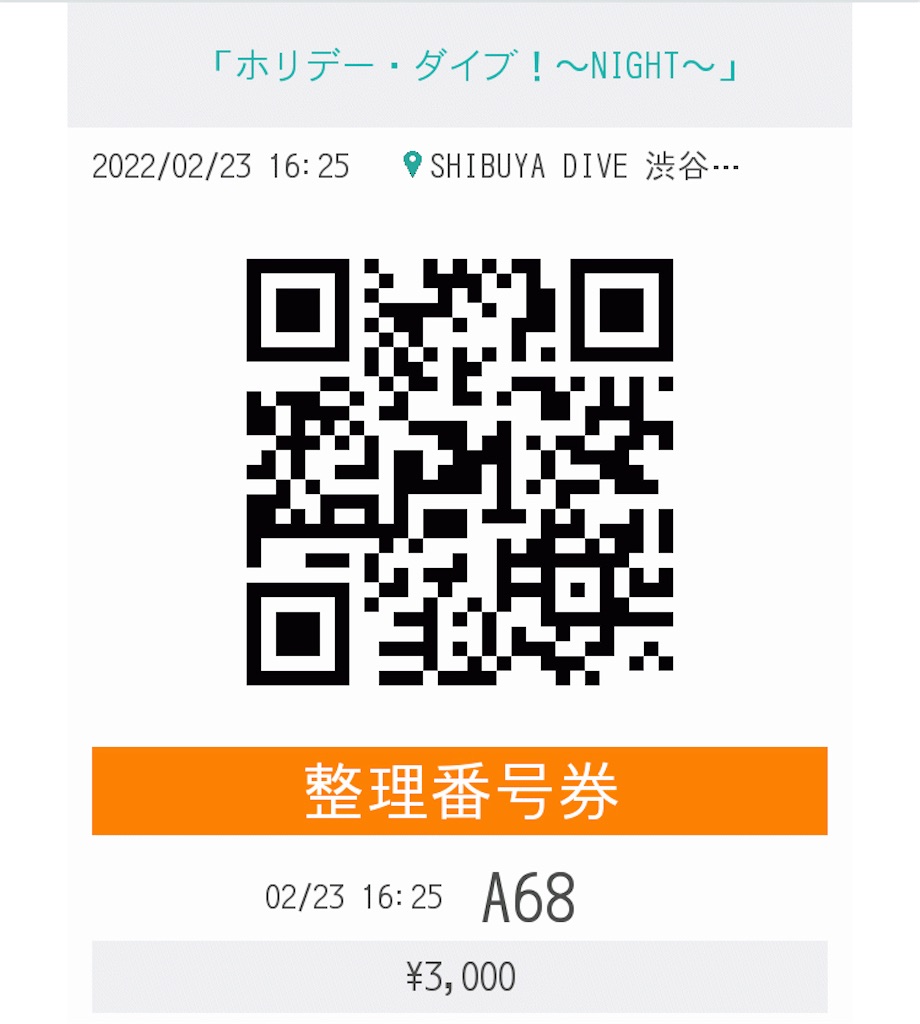920x1024 pixels.
Task: Toggle display of the ¥3,000 price row
Action: tap(460, 973)
